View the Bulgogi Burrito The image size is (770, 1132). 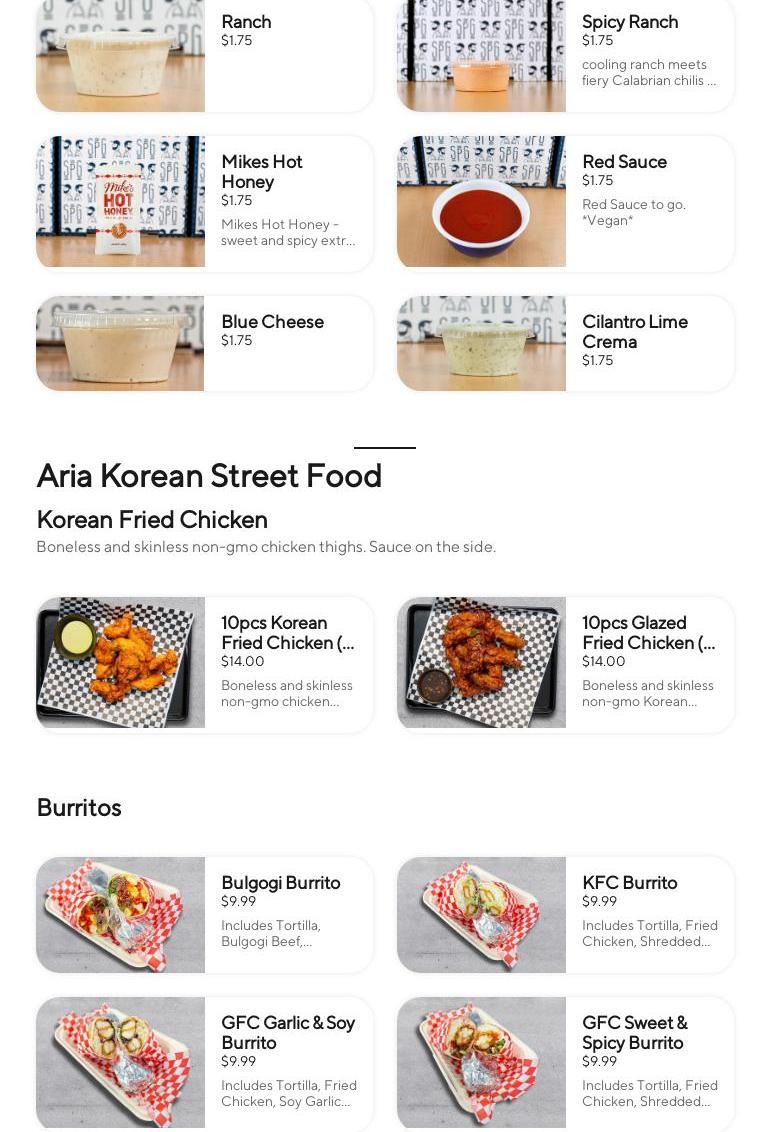coord(205,914)
